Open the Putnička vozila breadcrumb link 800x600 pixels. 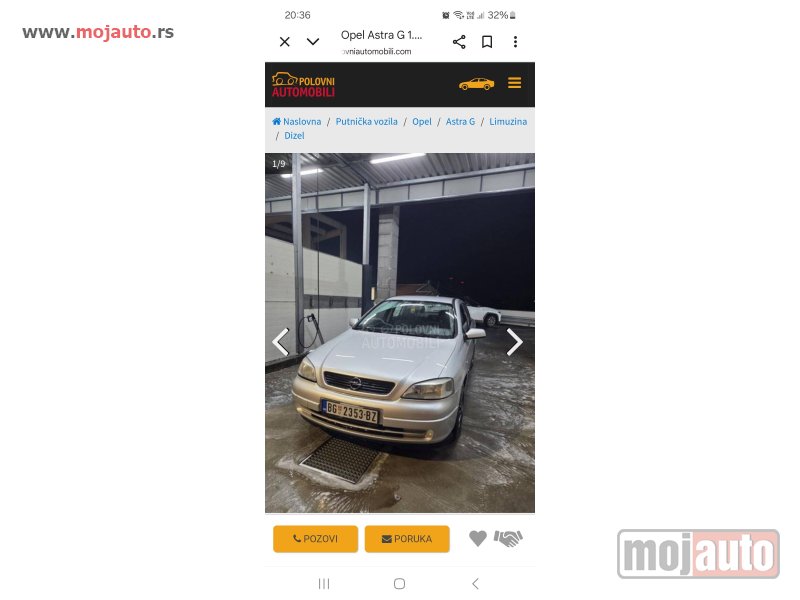click(366, 121)
